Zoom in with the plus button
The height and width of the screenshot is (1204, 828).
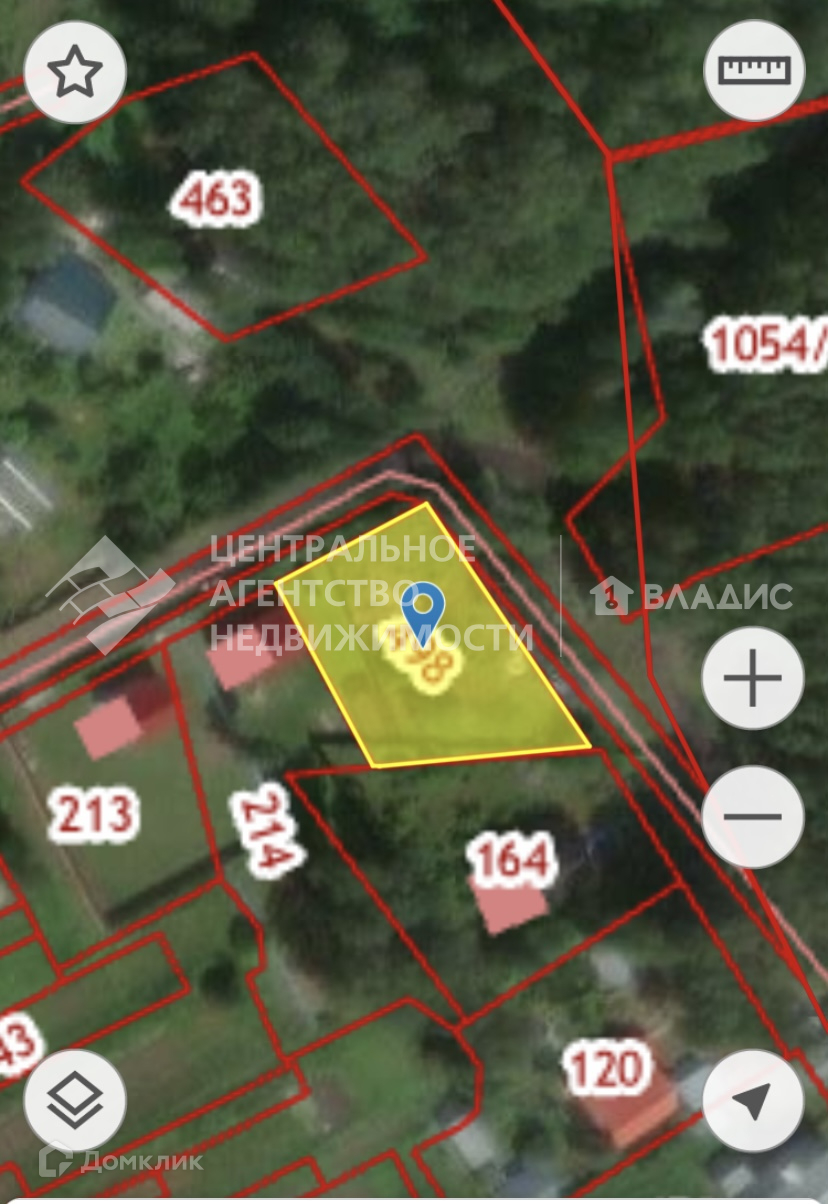pyautogui.click(x=752, y=677)
